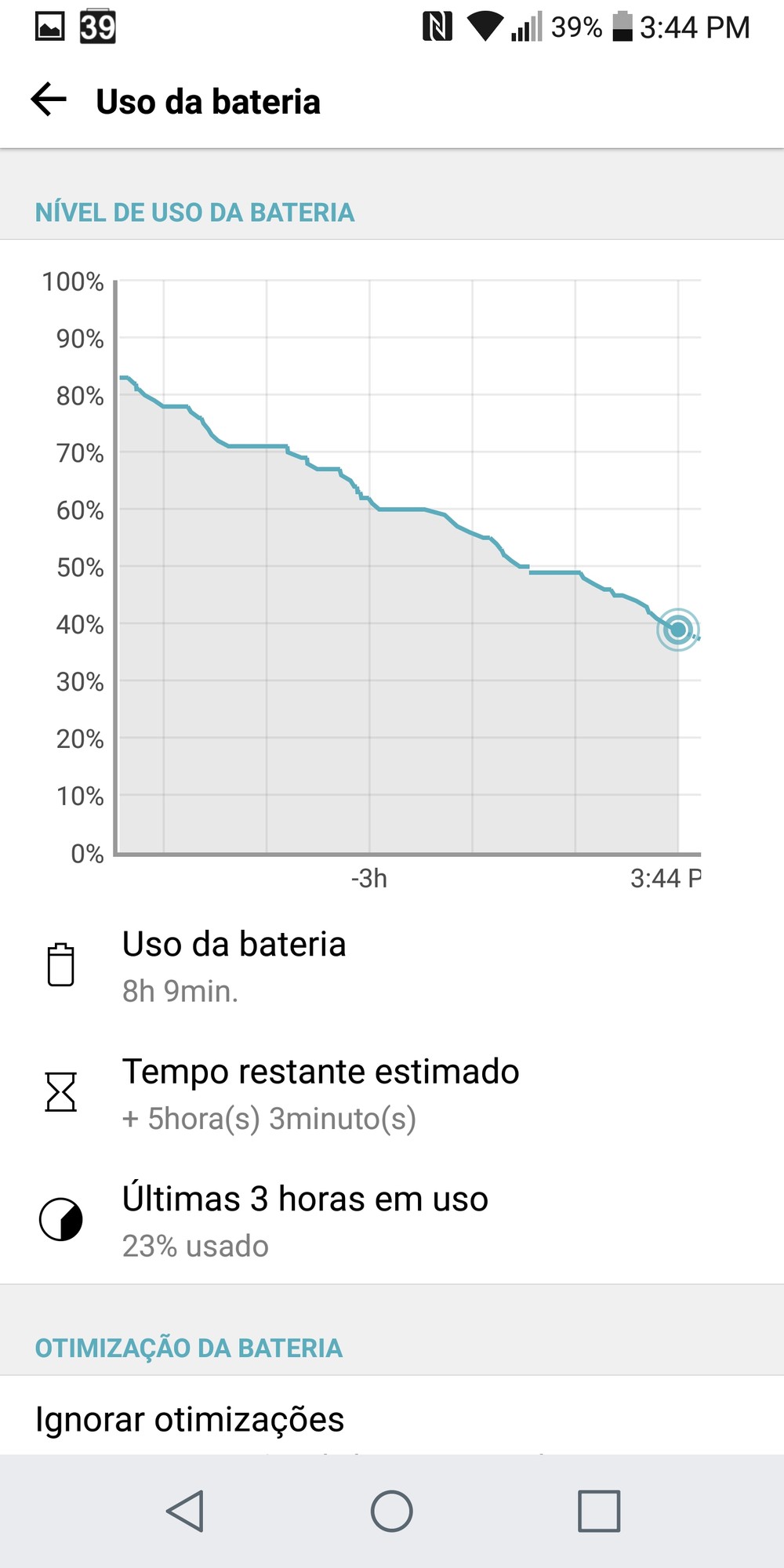The height and width of the screenshot is (1568, 784).
Task: Open Ignorar otimizações
Action: [x=392, y=1417]
